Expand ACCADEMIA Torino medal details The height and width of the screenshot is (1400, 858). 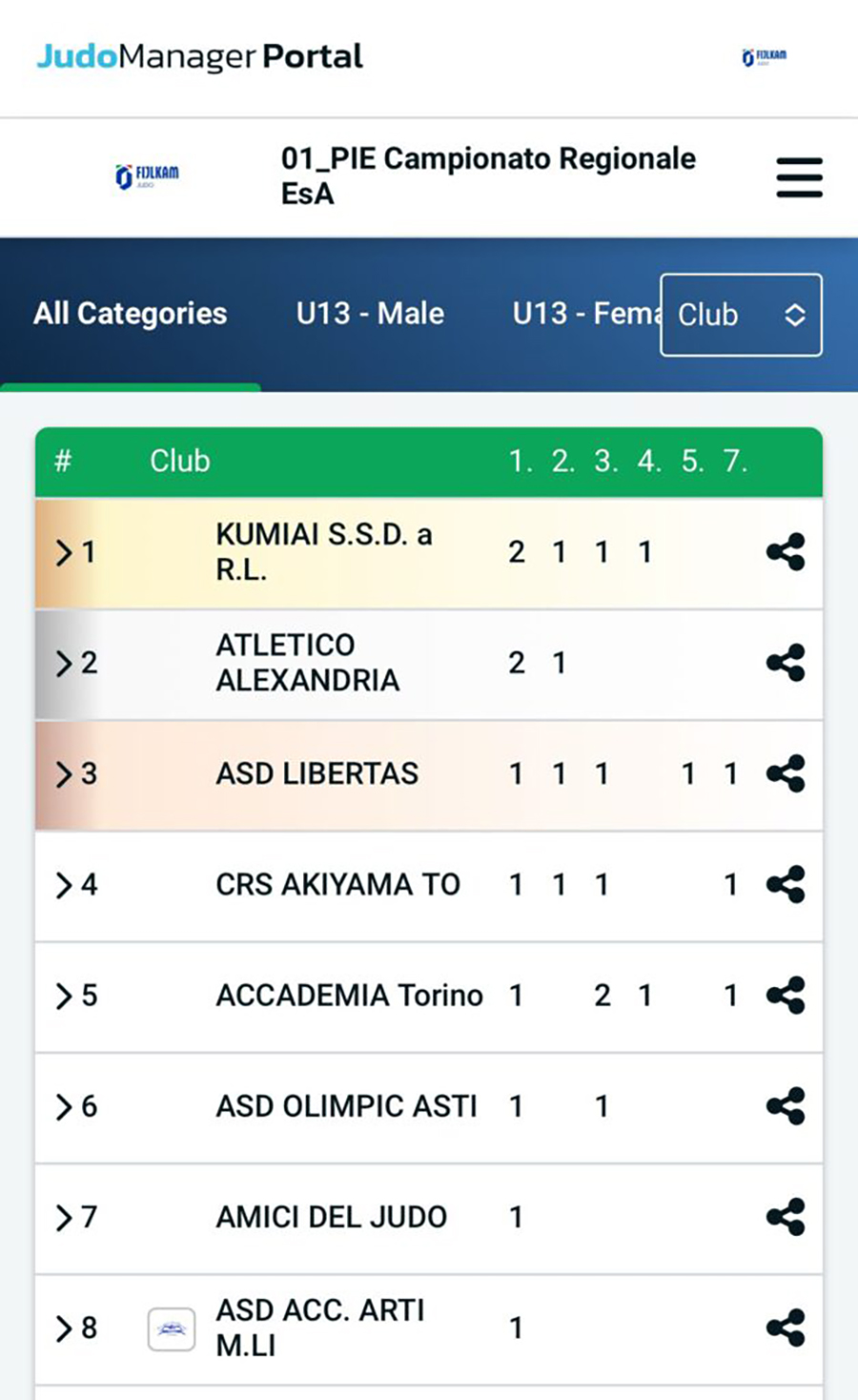pos(64,996)
